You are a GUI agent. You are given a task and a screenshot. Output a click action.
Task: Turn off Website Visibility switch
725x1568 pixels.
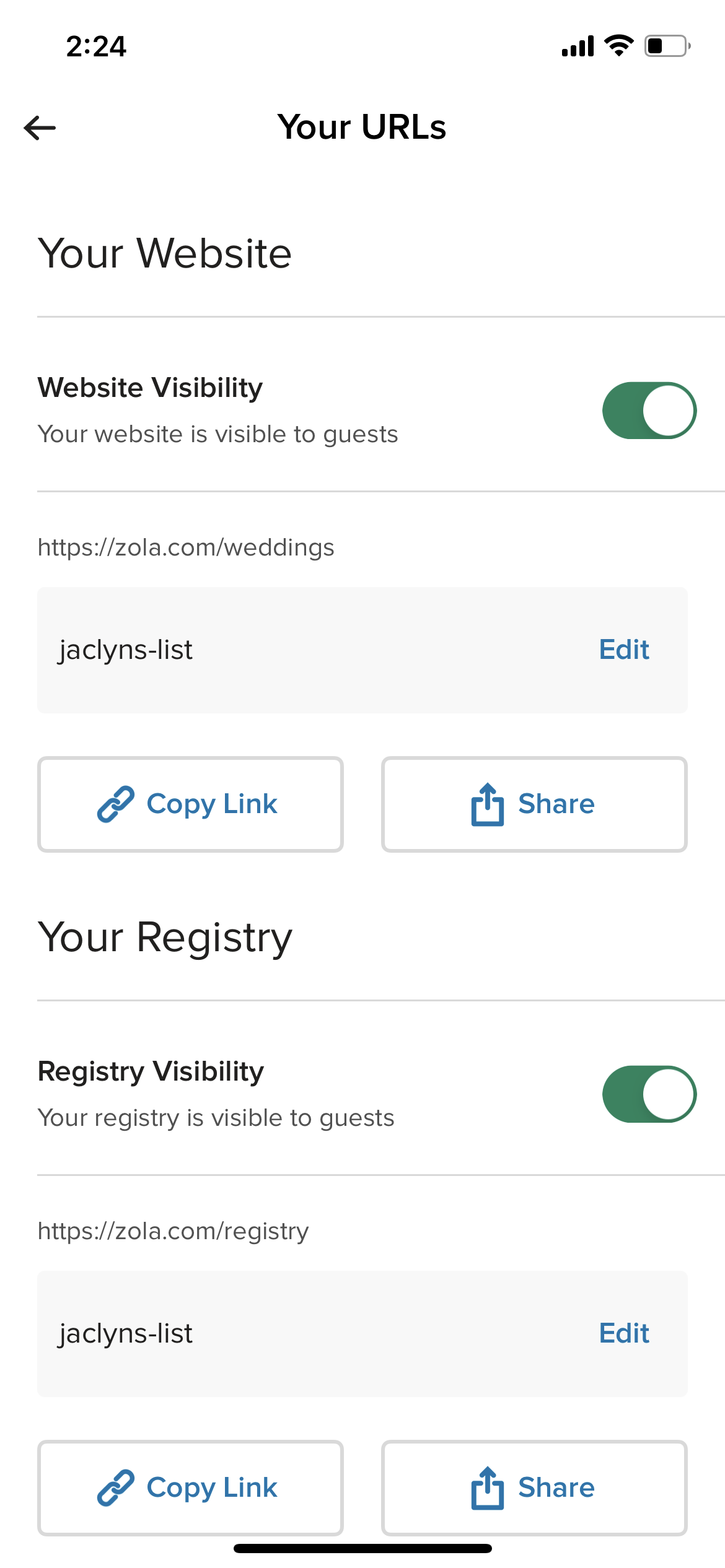click(649, 411)
